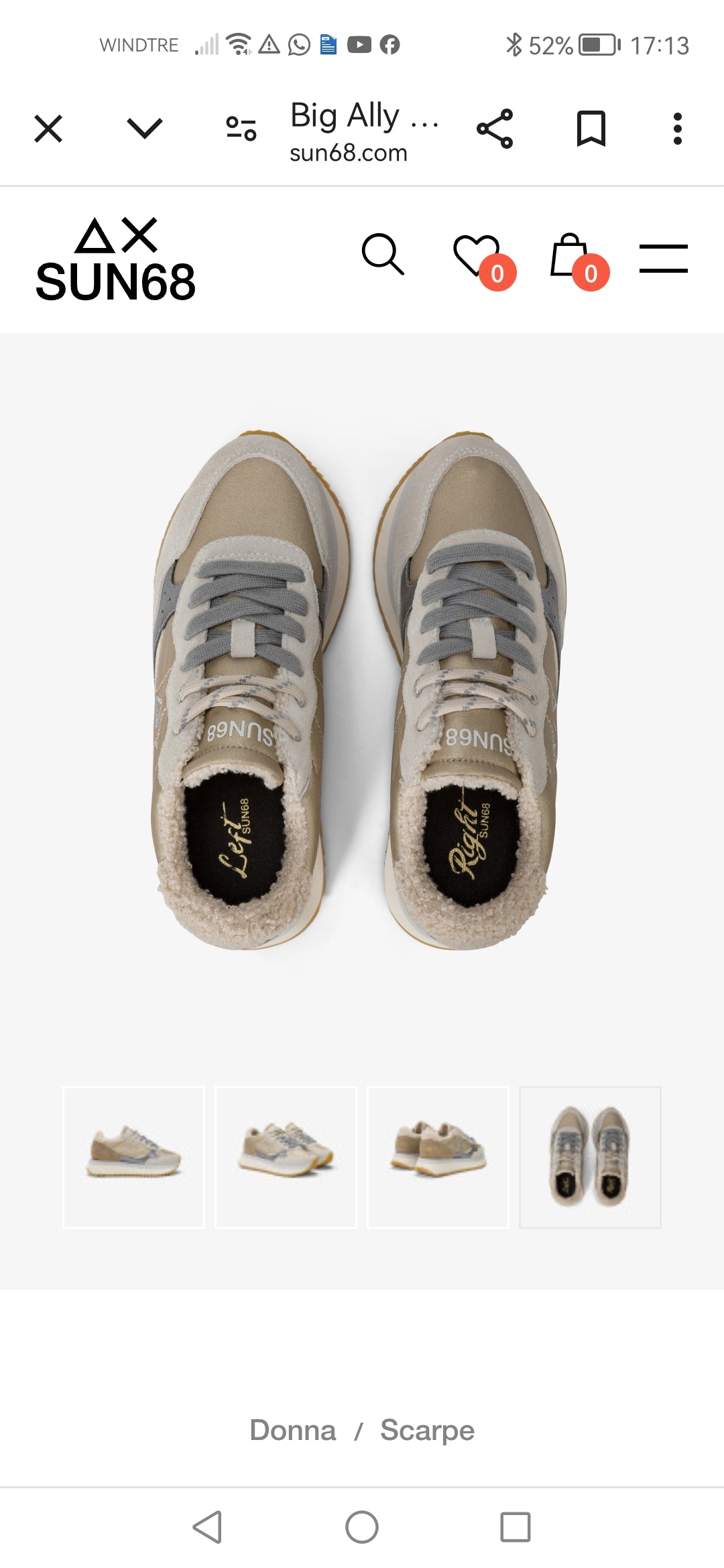The width and height of the screenshot is (724, 1568).
Task: Minimize the browser with the down chevron
Action: pos(144,128)
